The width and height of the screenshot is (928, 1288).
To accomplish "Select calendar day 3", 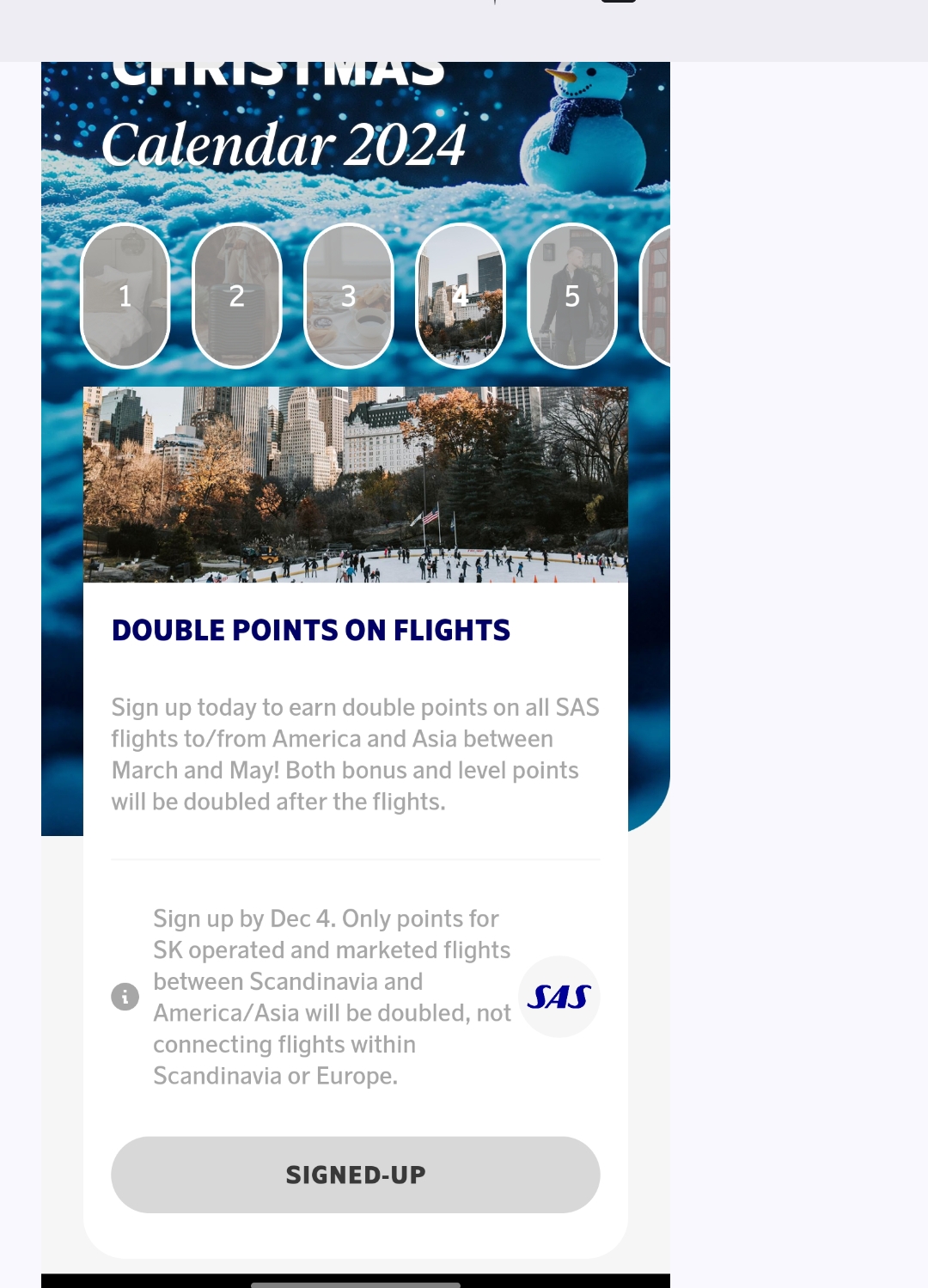I will (349, 296).
